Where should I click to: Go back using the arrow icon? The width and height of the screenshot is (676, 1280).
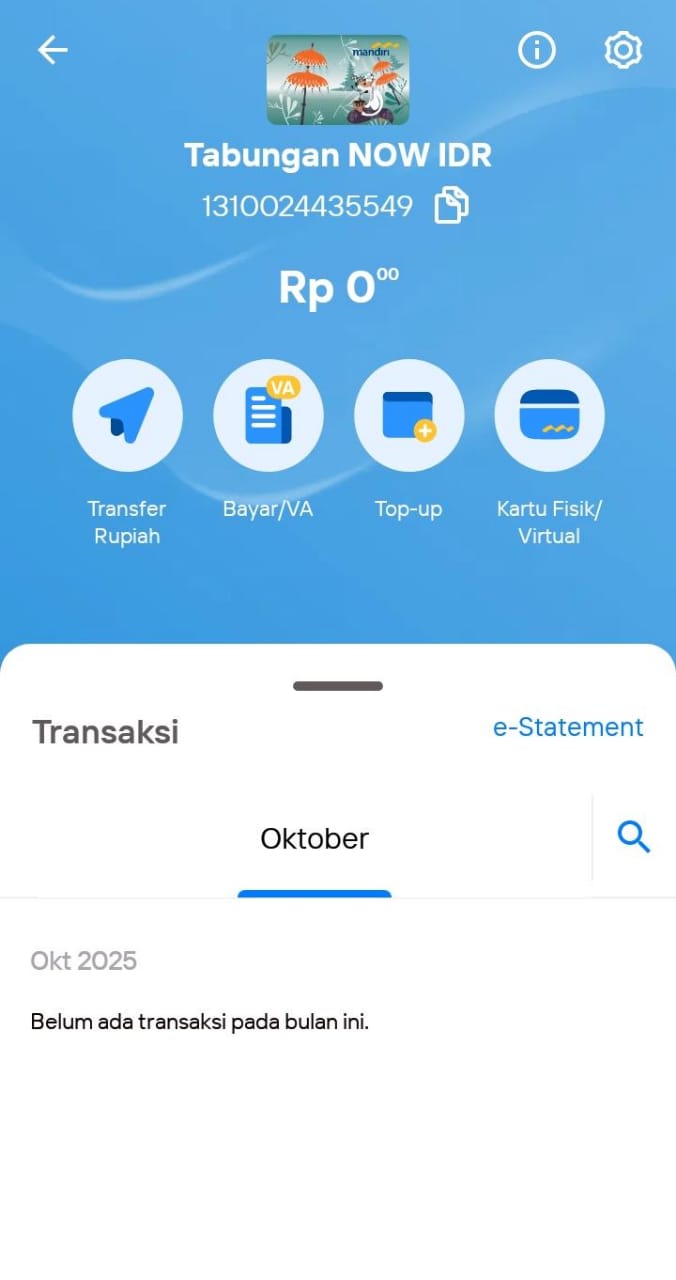52,50
